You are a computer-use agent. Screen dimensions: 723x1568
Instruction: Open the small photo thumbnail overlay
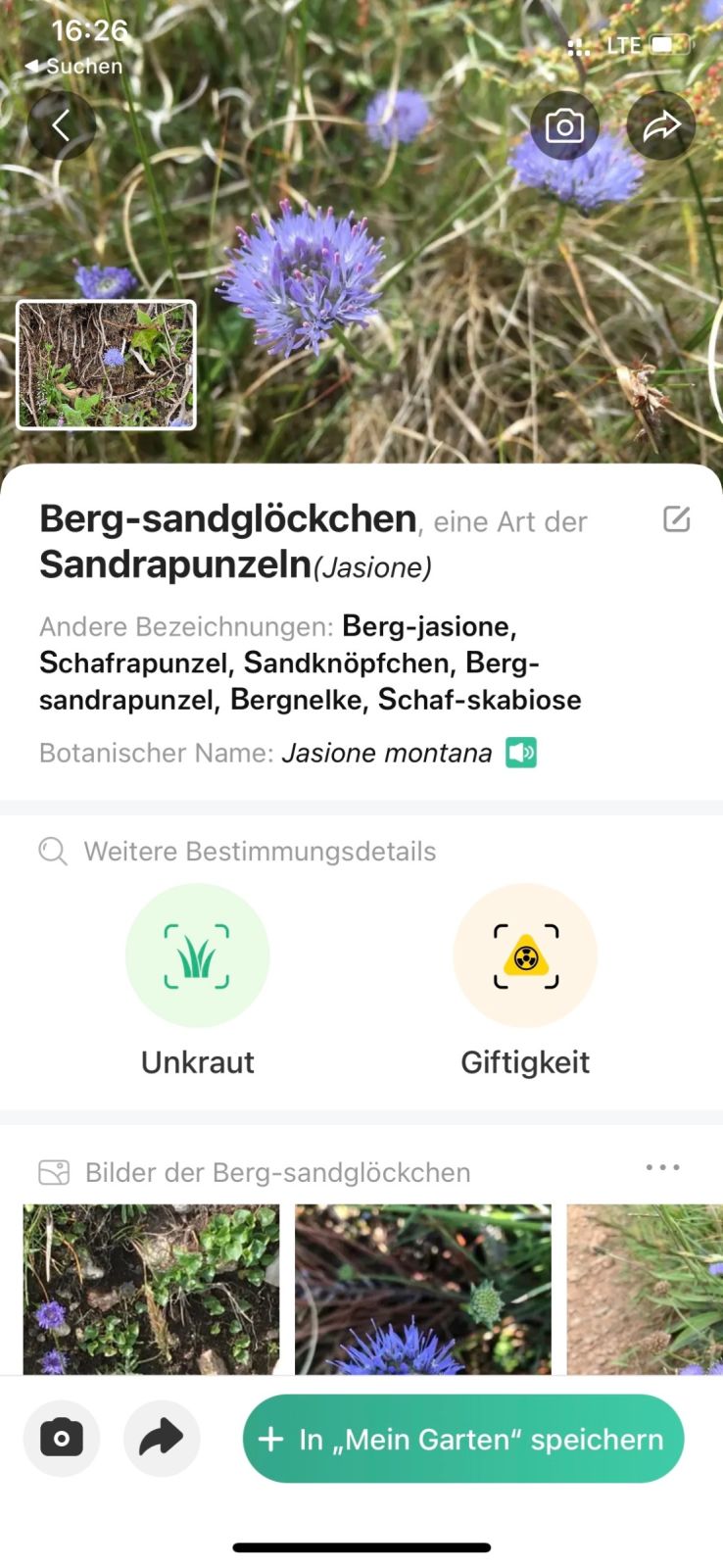[106, 365]
